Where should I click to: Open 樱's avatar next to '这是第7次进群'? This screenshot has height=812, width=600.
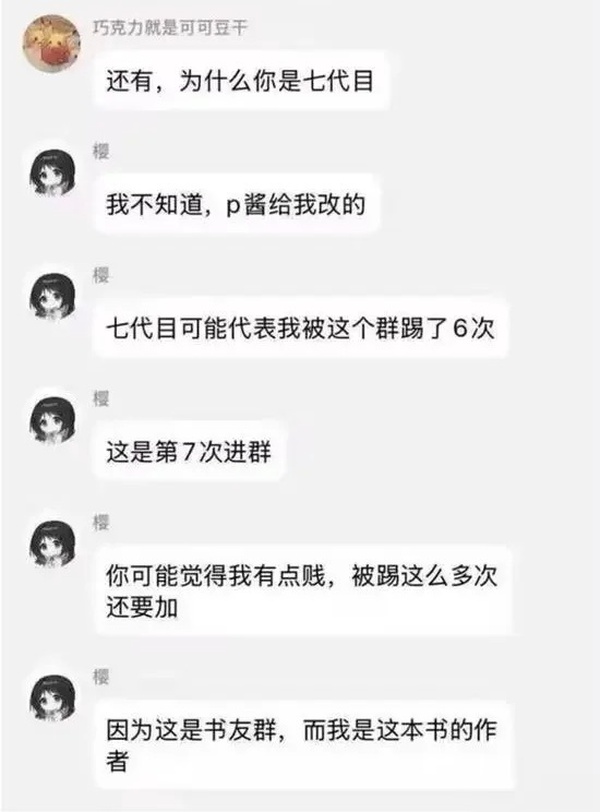pyautogui.click(x=49, y=421)
